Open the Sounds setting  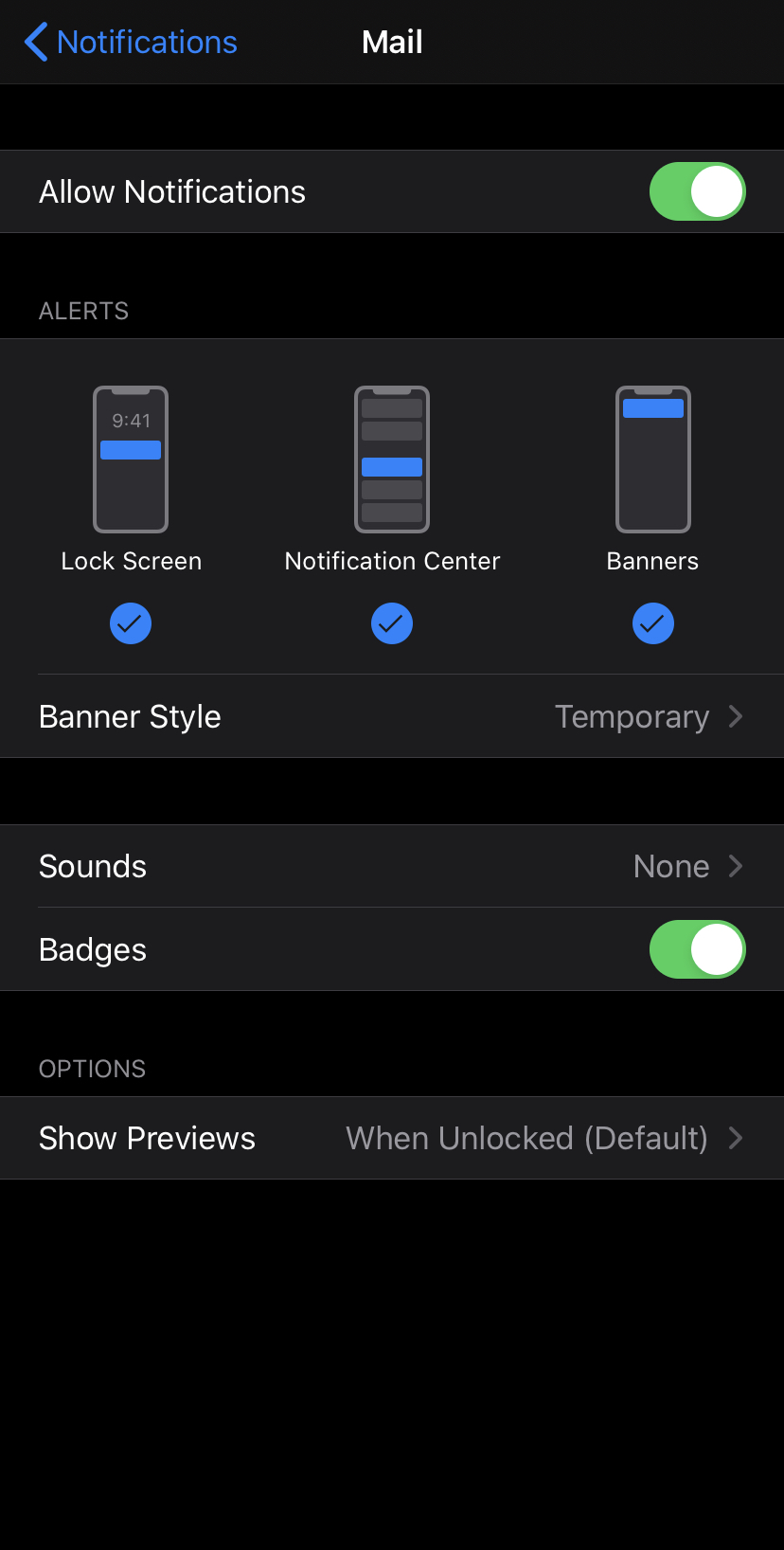tap(392, 866)
